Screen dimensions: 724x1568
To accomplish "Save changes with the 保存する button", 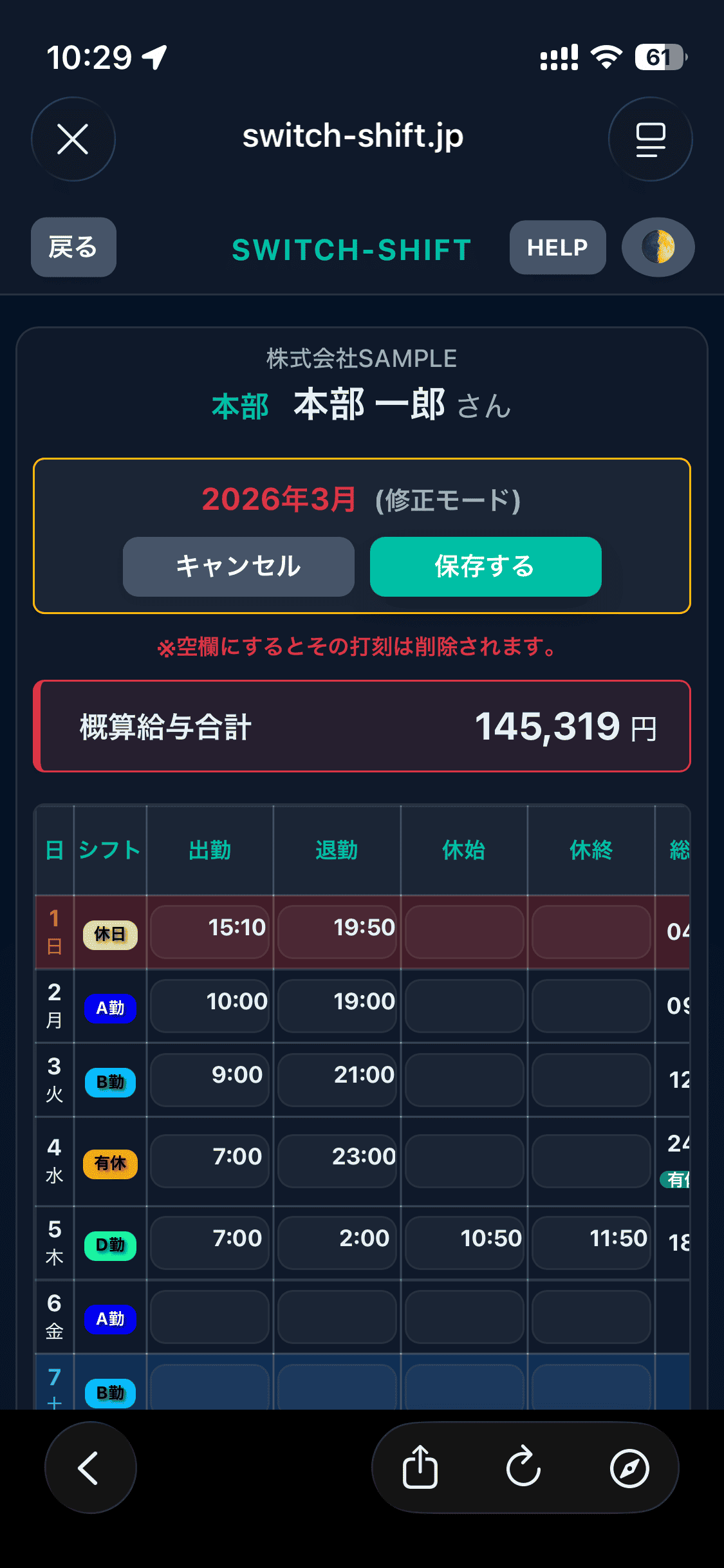I will [485, 567].
